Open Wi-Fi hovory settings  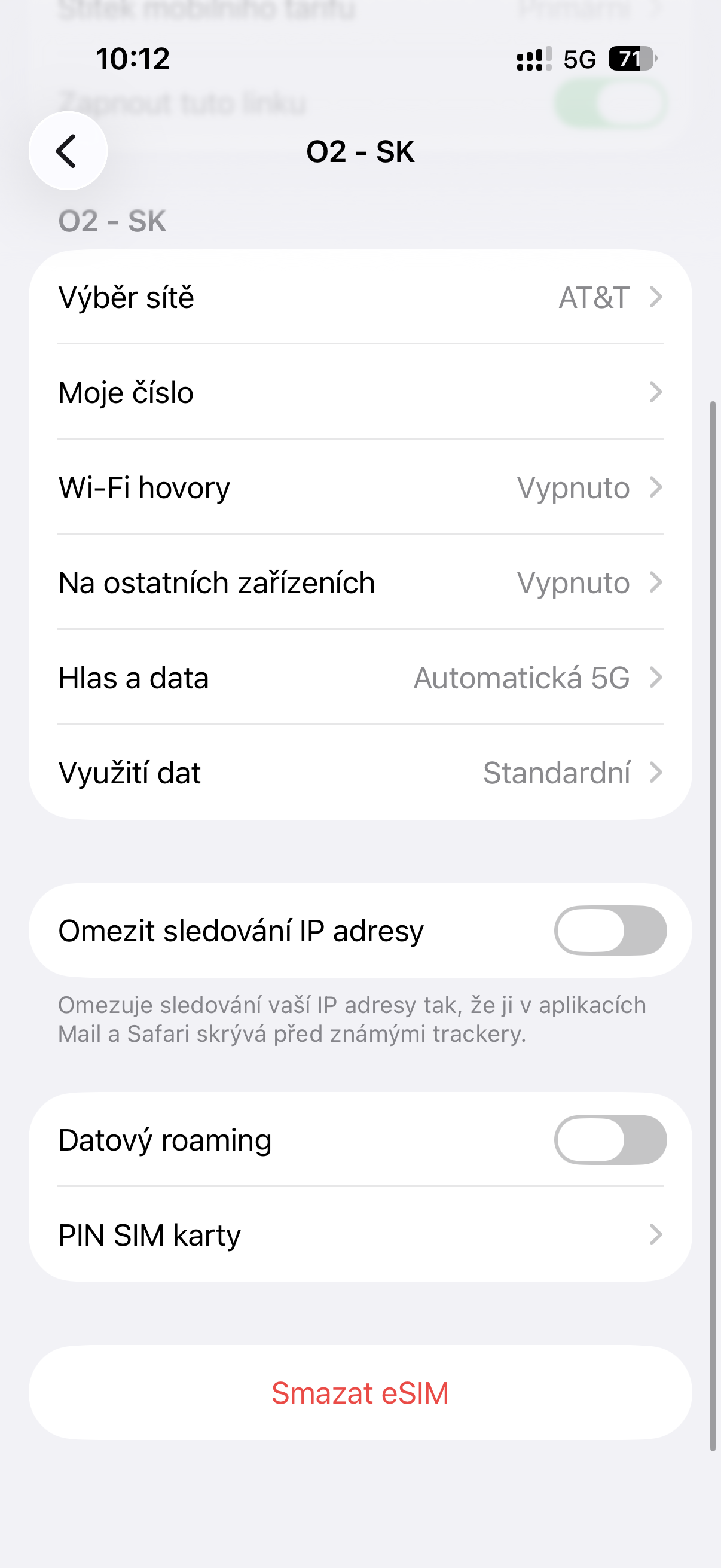360,487
